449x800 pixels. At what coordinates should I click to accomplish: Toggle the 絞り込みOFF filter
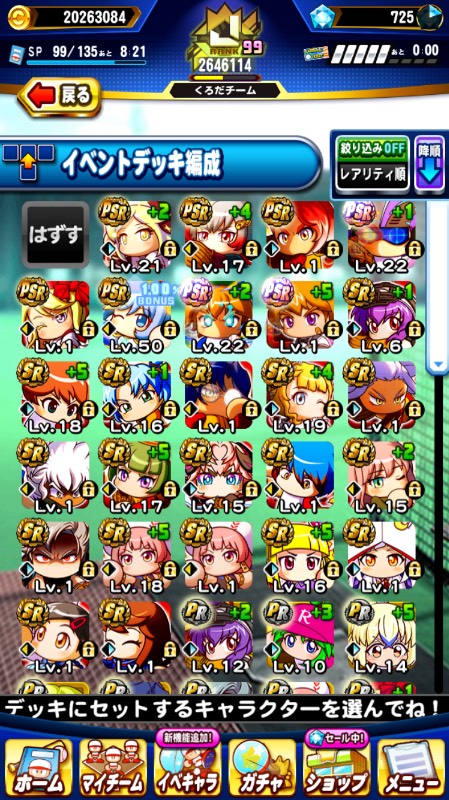pyautogui.click(x=371, y=149)
